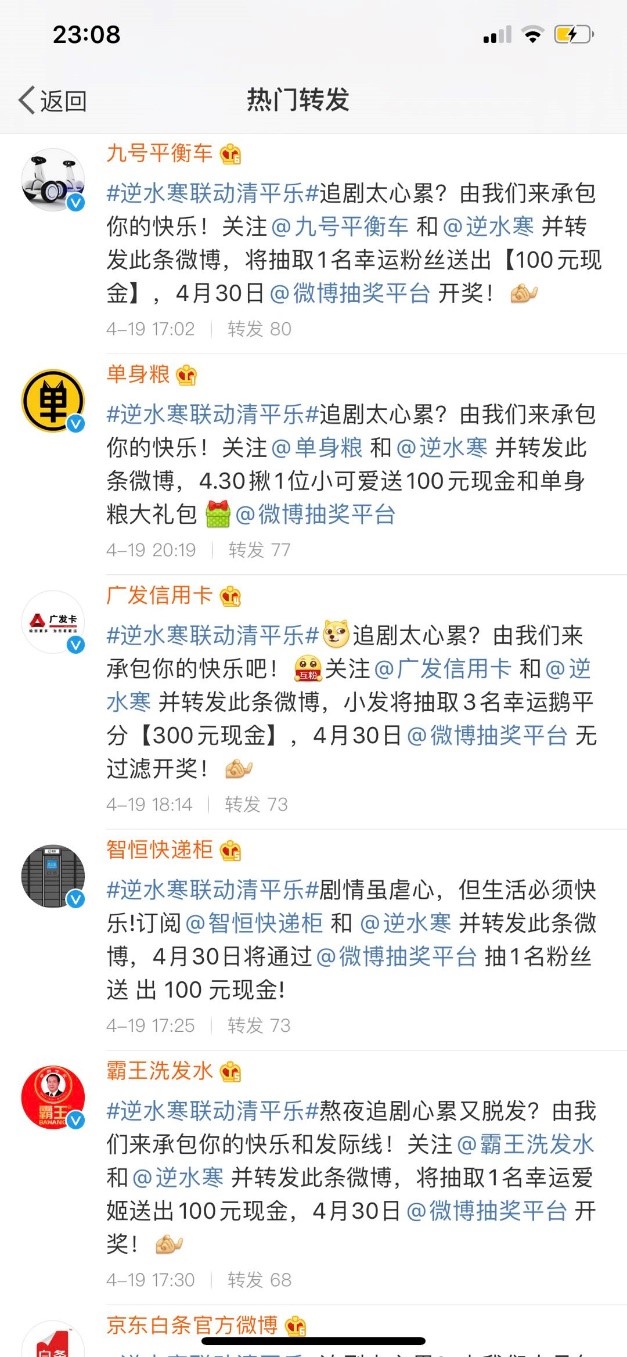Viewport: 627px width, 1357px height.
Task: Open @霸王洗发水 mention in the post body
Action: (525, 1144)
